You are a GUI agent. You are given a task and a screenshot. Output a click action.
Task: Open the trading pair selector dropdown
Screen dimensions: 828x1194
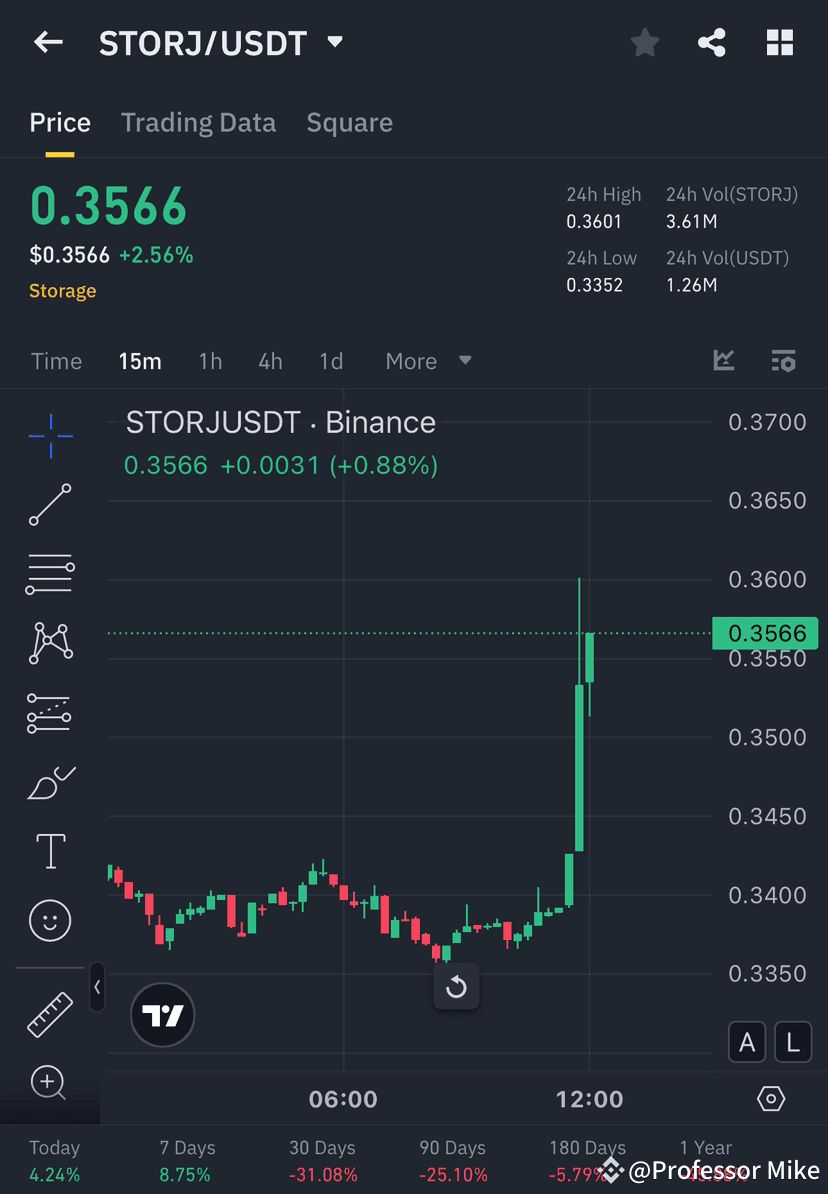coord(335,42)
